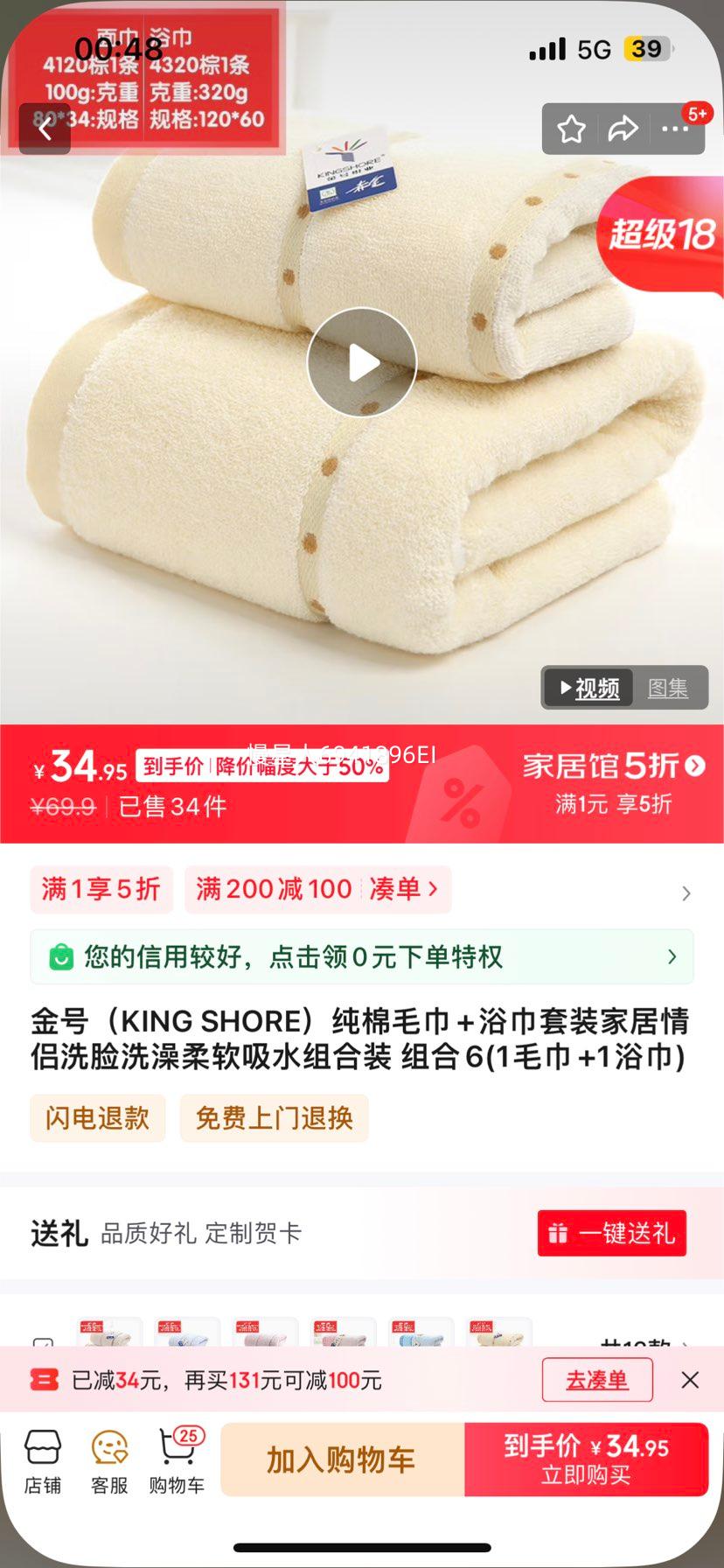Switch to the 视频 tab
The width and height of the screenshot is (724, 1568).
point(587,688)
